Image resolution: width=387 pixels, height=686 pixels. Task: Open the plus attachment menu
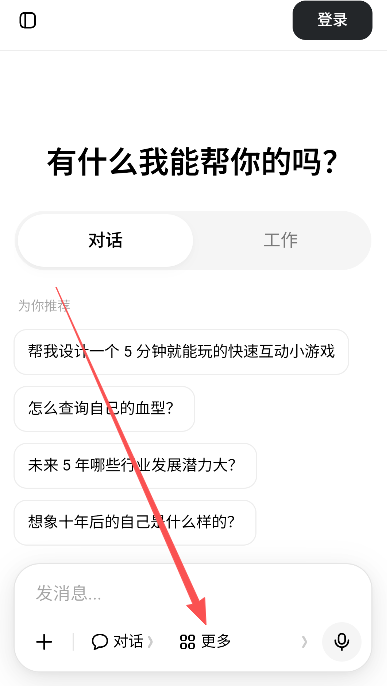click(44, 642)
